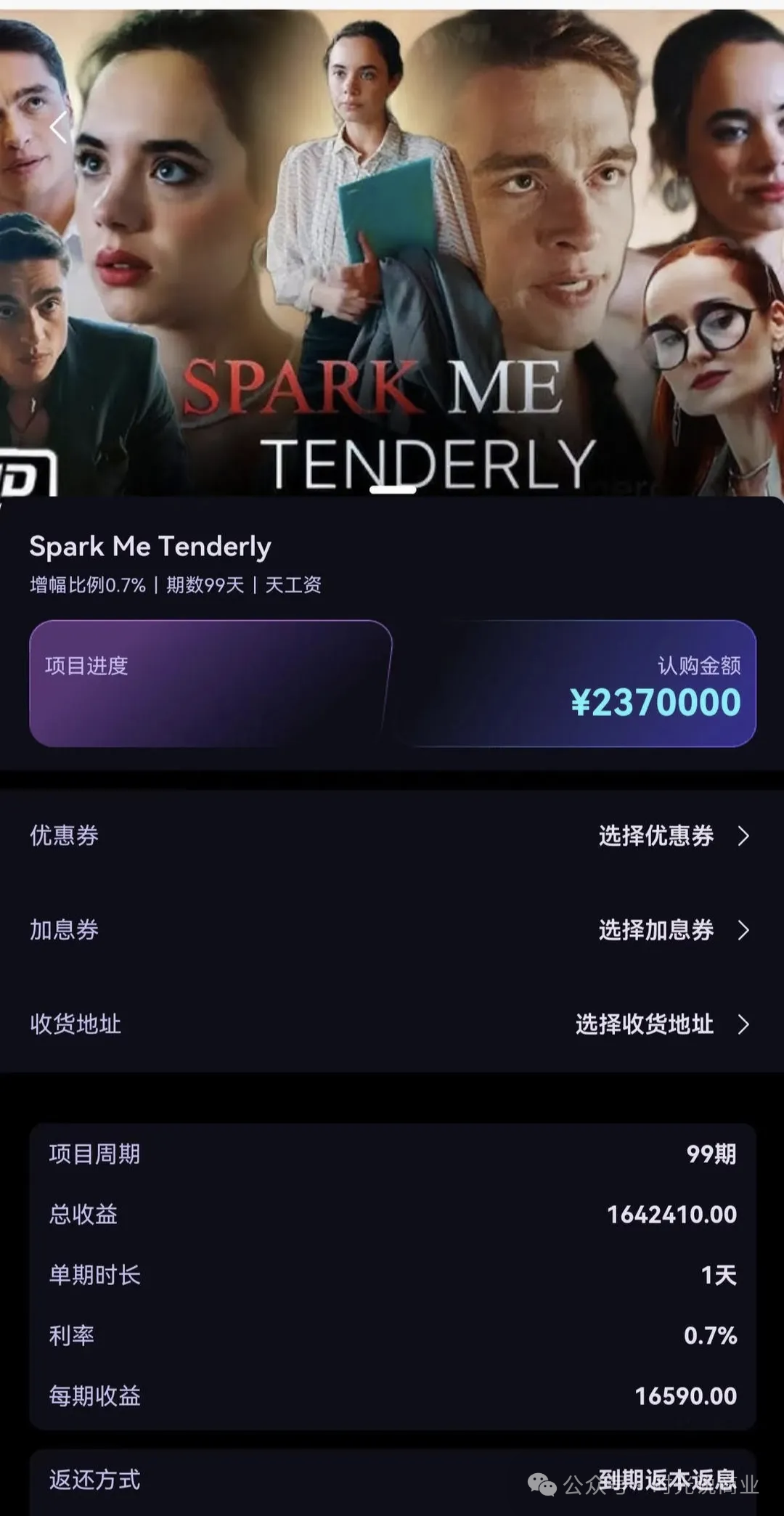This screenshot has height=1516, width=784.
Task: Open the 选择优惠券 coupon selector
Action: 672,836
